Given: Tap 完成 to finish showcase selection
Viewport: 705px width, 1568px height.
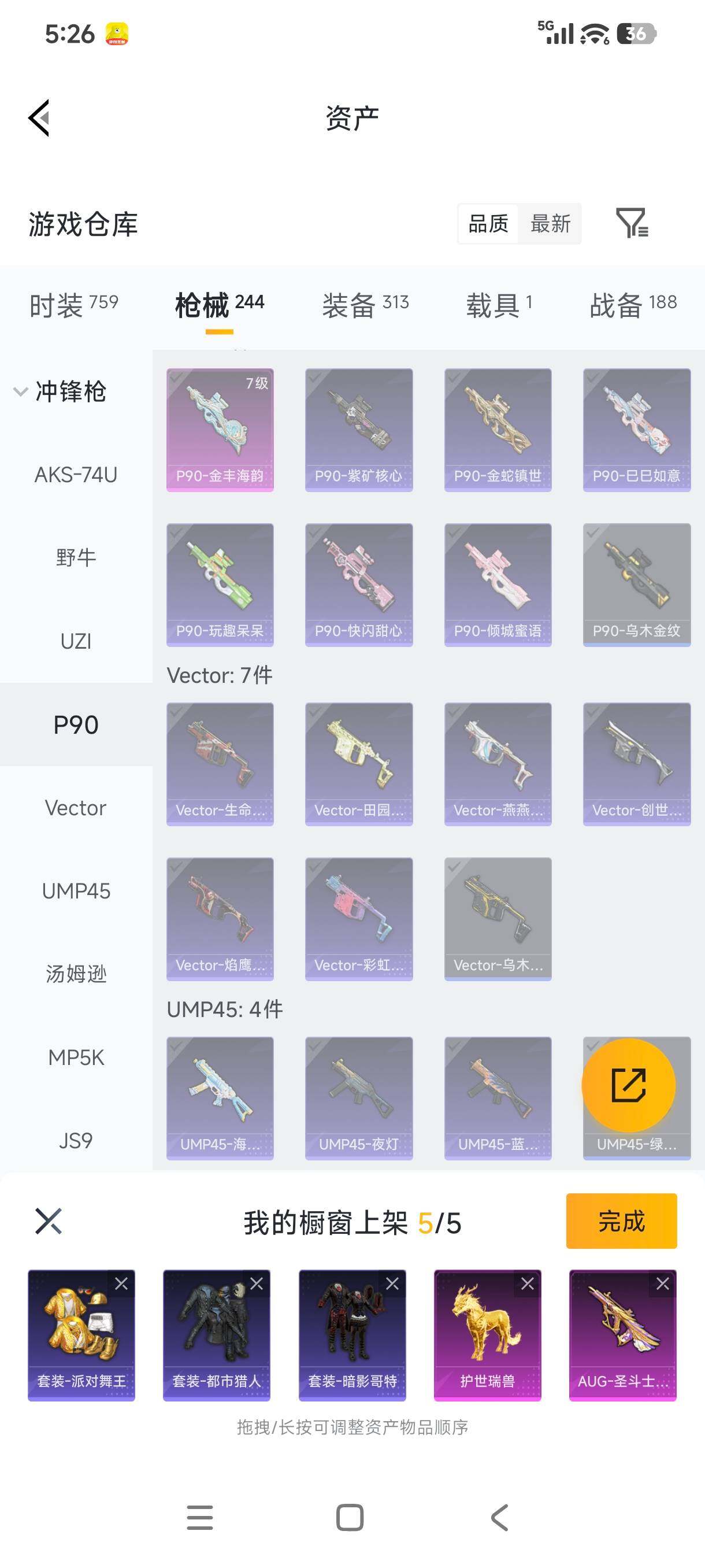Looking at the screenshot, I should tap(621, 1221).
